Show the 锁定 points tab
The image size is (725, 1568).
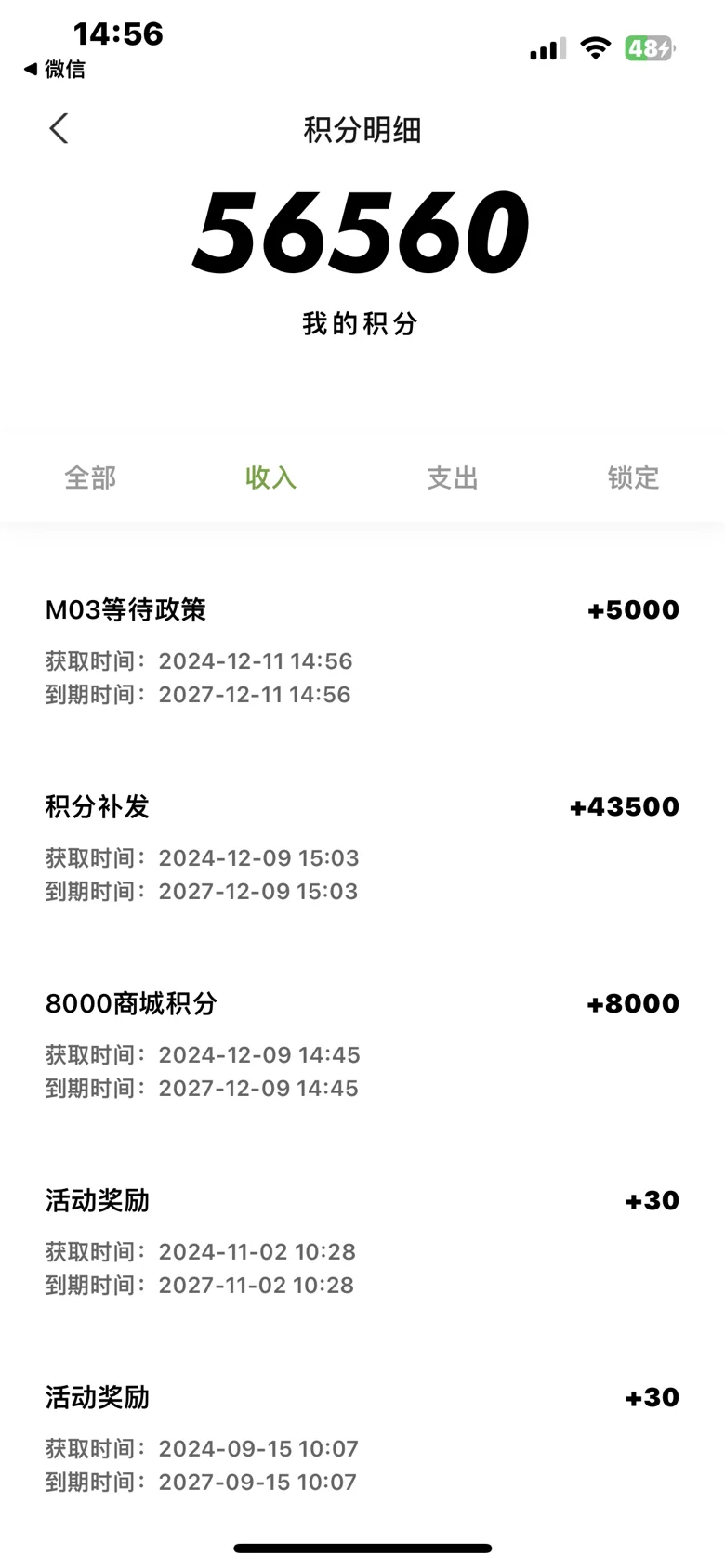(x=634, y=477)
